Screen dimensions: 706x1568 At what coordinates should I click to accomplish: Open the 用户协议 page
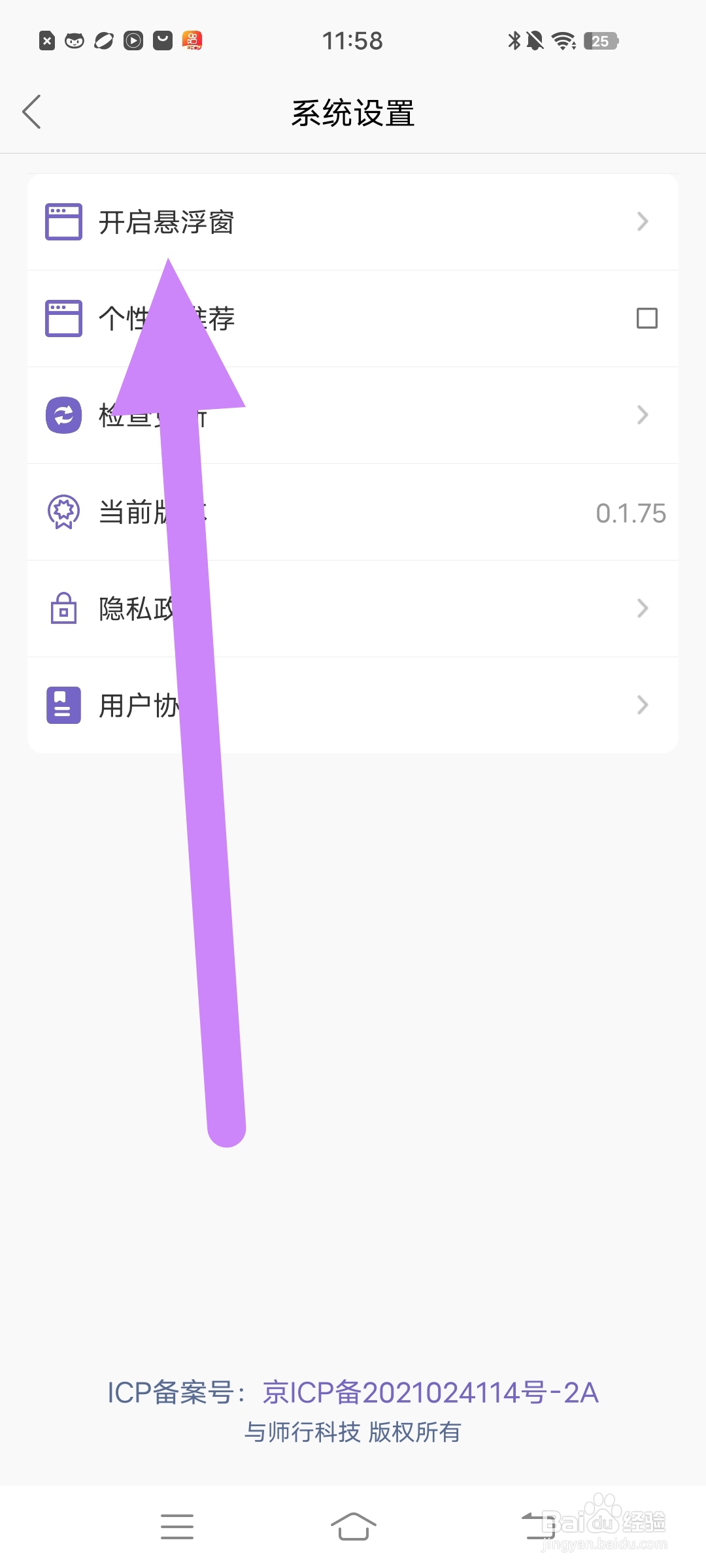pos(353,706)
